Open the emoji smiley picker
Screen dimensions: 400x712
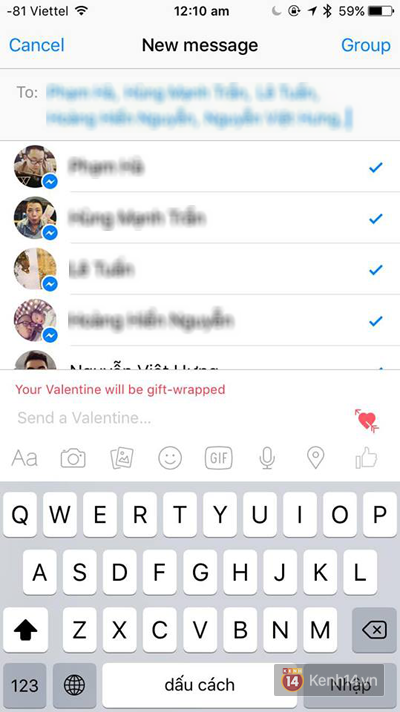point(170,458)
